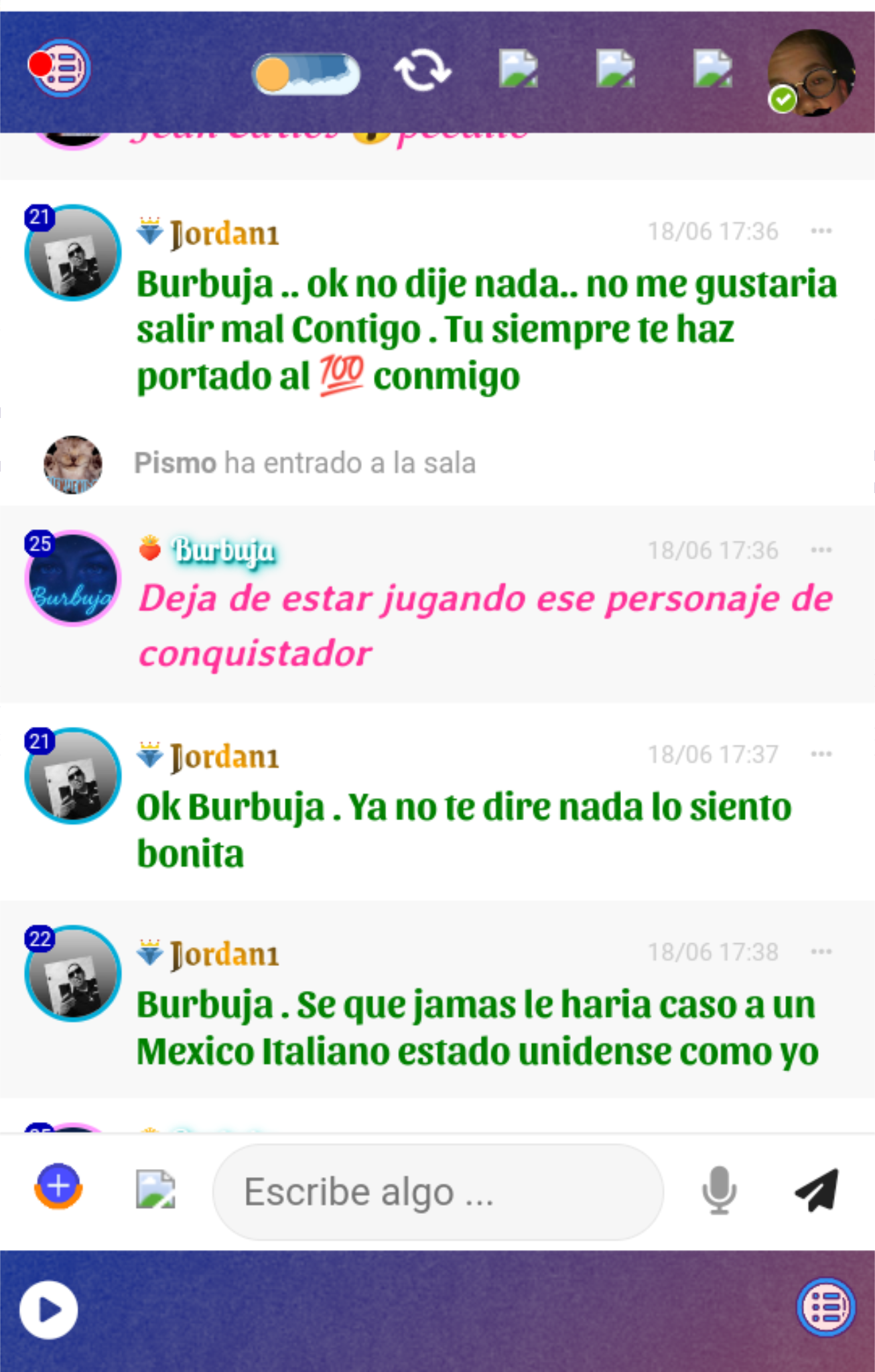The width and height of the screenshot is (875, 1372).
Task: Open options for Jordan1's 17:38 message
Action: point(821,952)
